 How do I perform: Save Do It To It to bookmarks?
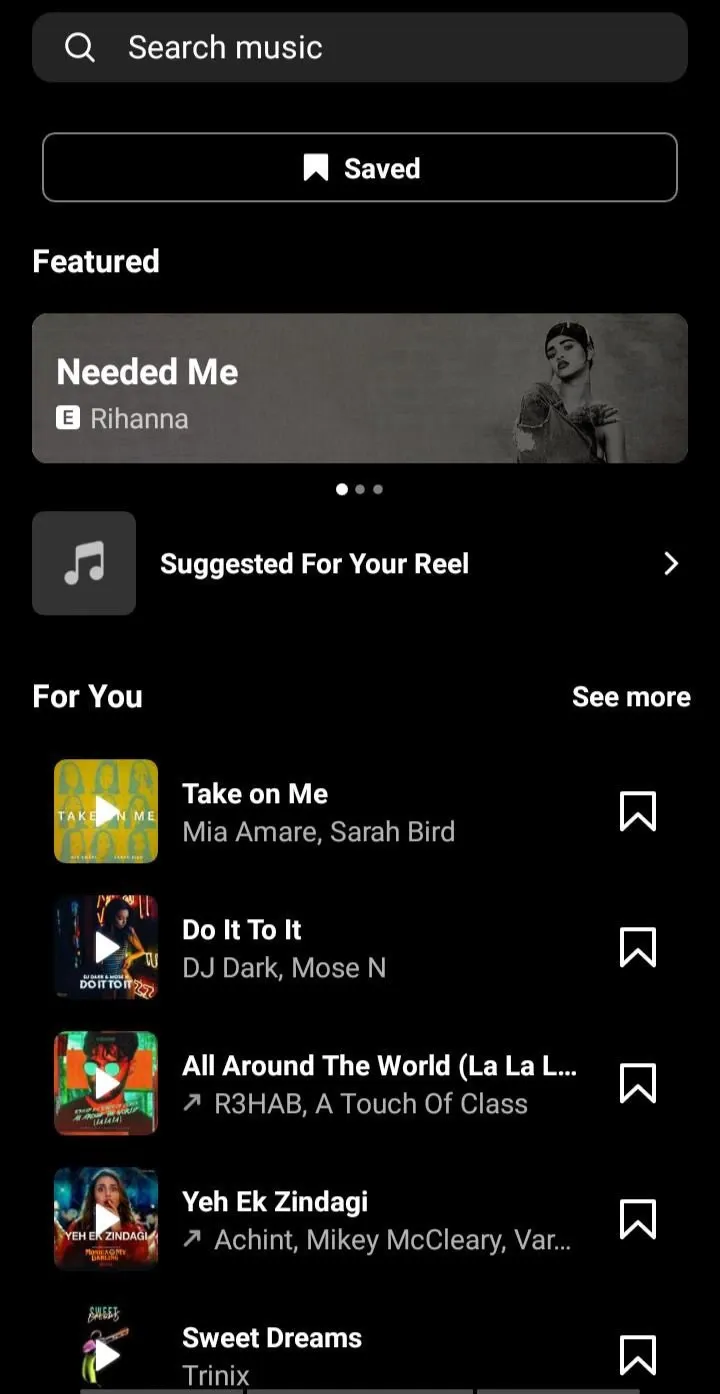pos(637,947)
